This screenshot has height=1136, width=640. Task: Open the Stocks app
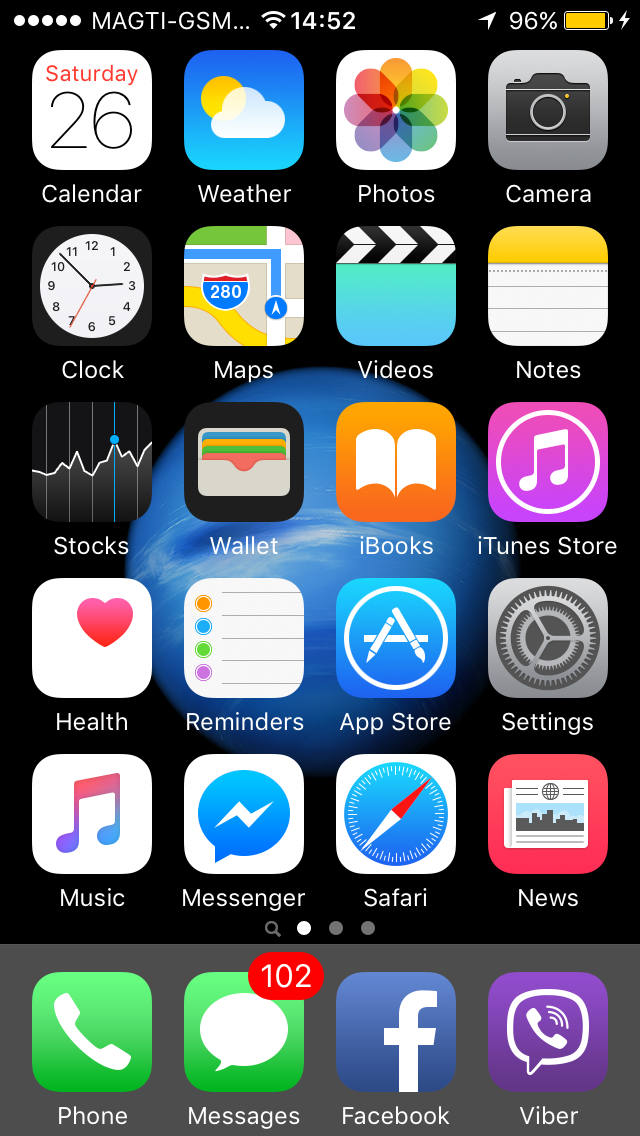[x=92, y=462]
